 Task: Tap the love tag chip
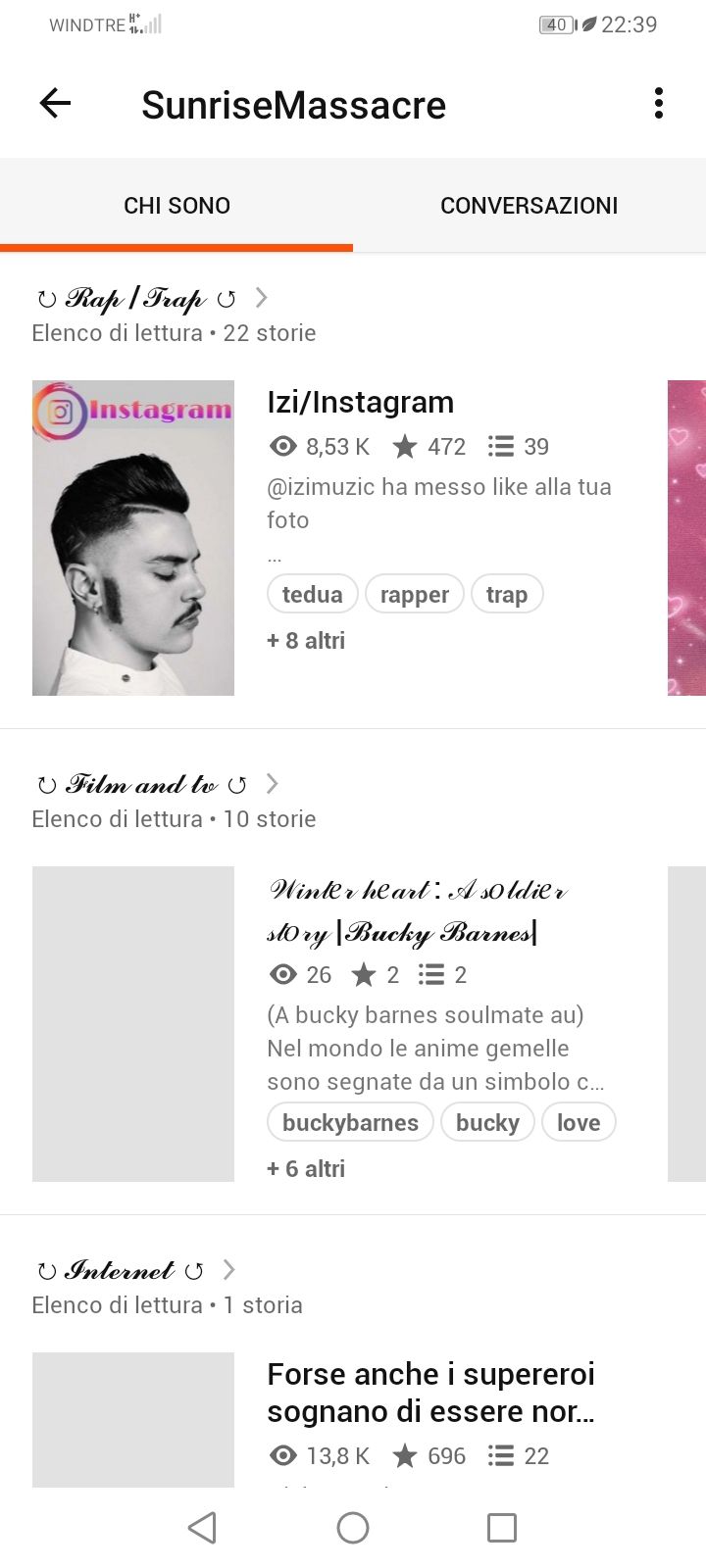point(579,1122)
